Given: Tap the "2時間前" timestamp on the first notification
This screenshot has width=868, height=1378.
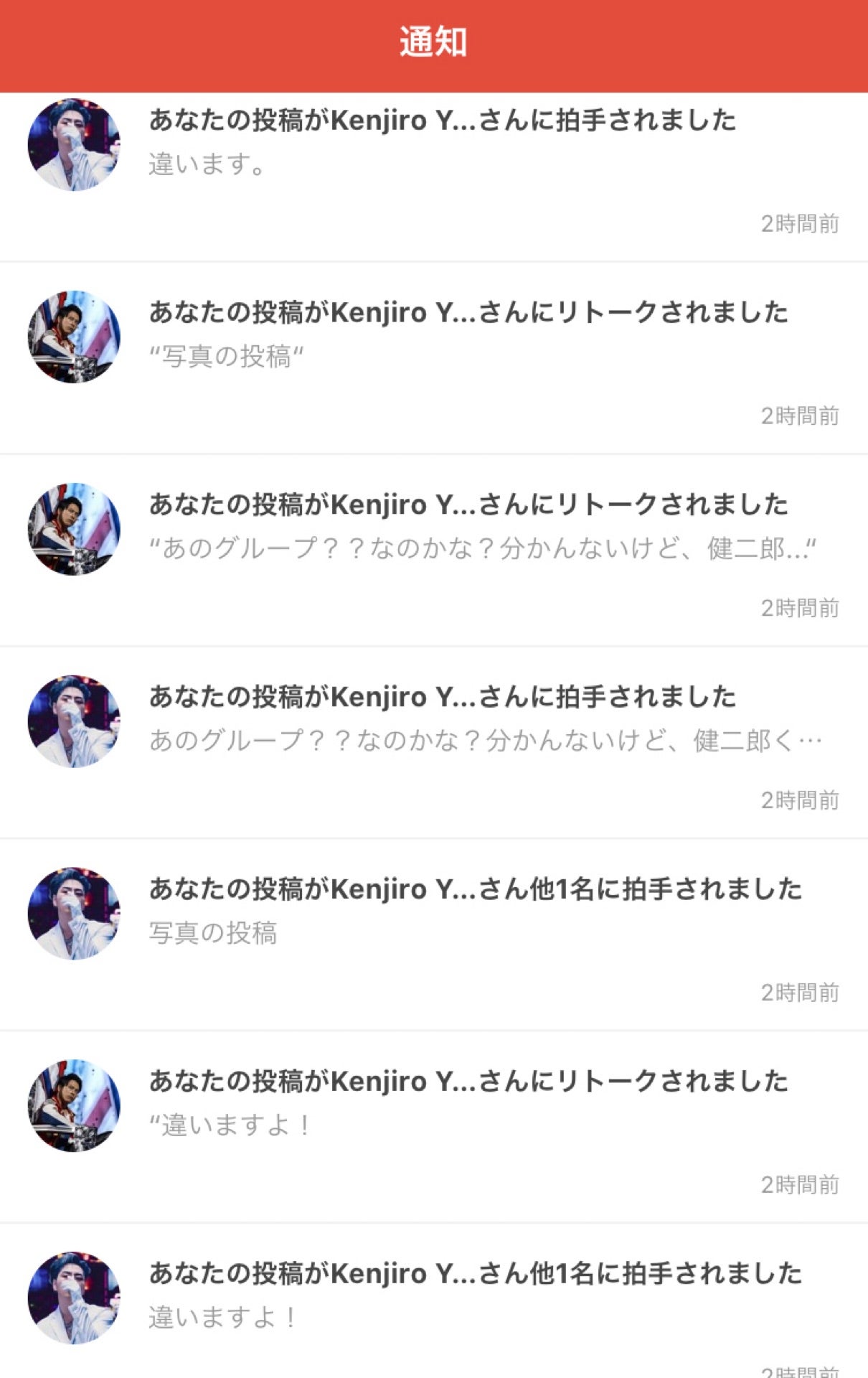Looking at the screenshot, I should point(800,225).
